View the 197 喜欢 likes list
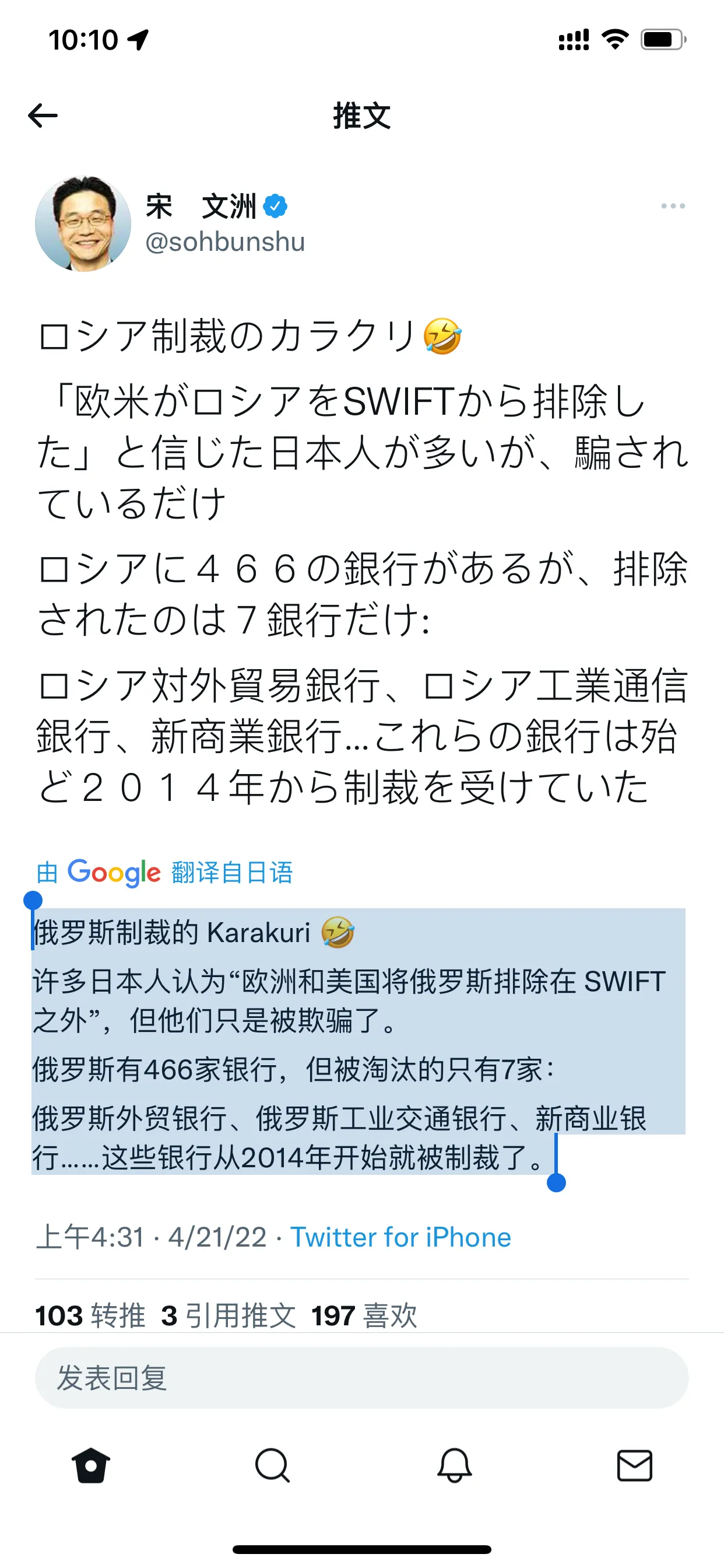This screenshot has width=724, height=1568. click(364, 1315)
